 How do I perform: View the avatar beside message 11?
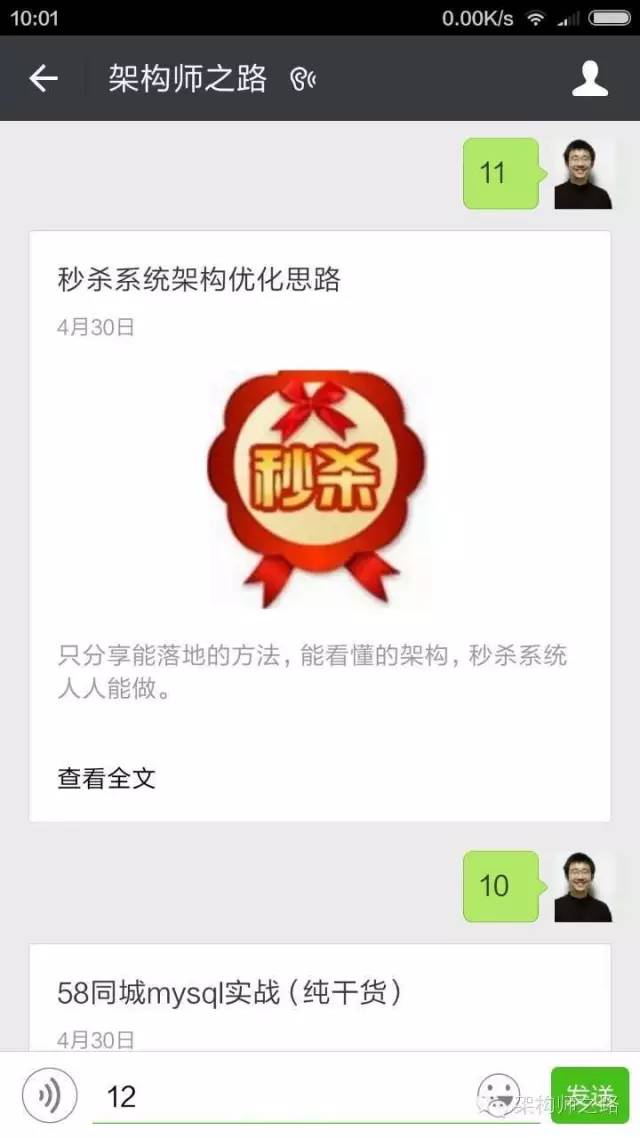583,174
